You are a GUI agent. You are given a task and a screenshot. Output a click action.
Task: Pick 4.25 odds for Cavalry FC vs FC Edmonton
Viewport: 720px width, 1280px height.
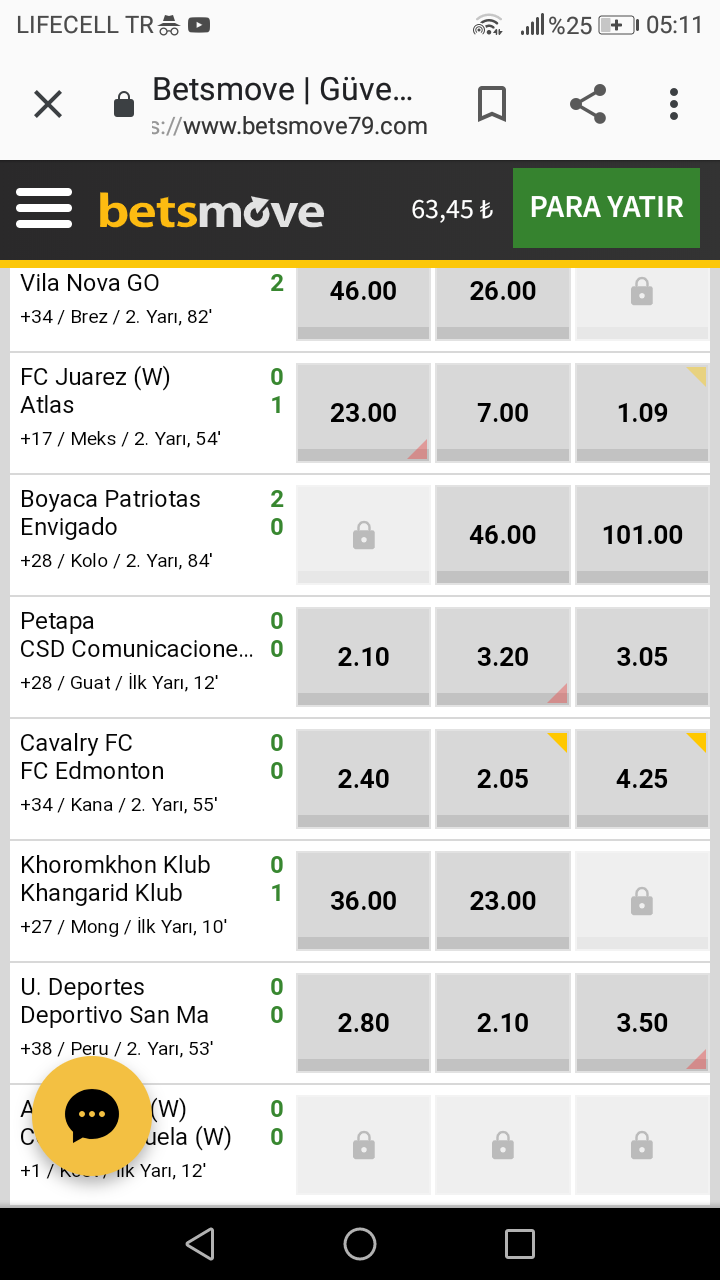click(x=642, y=779)
